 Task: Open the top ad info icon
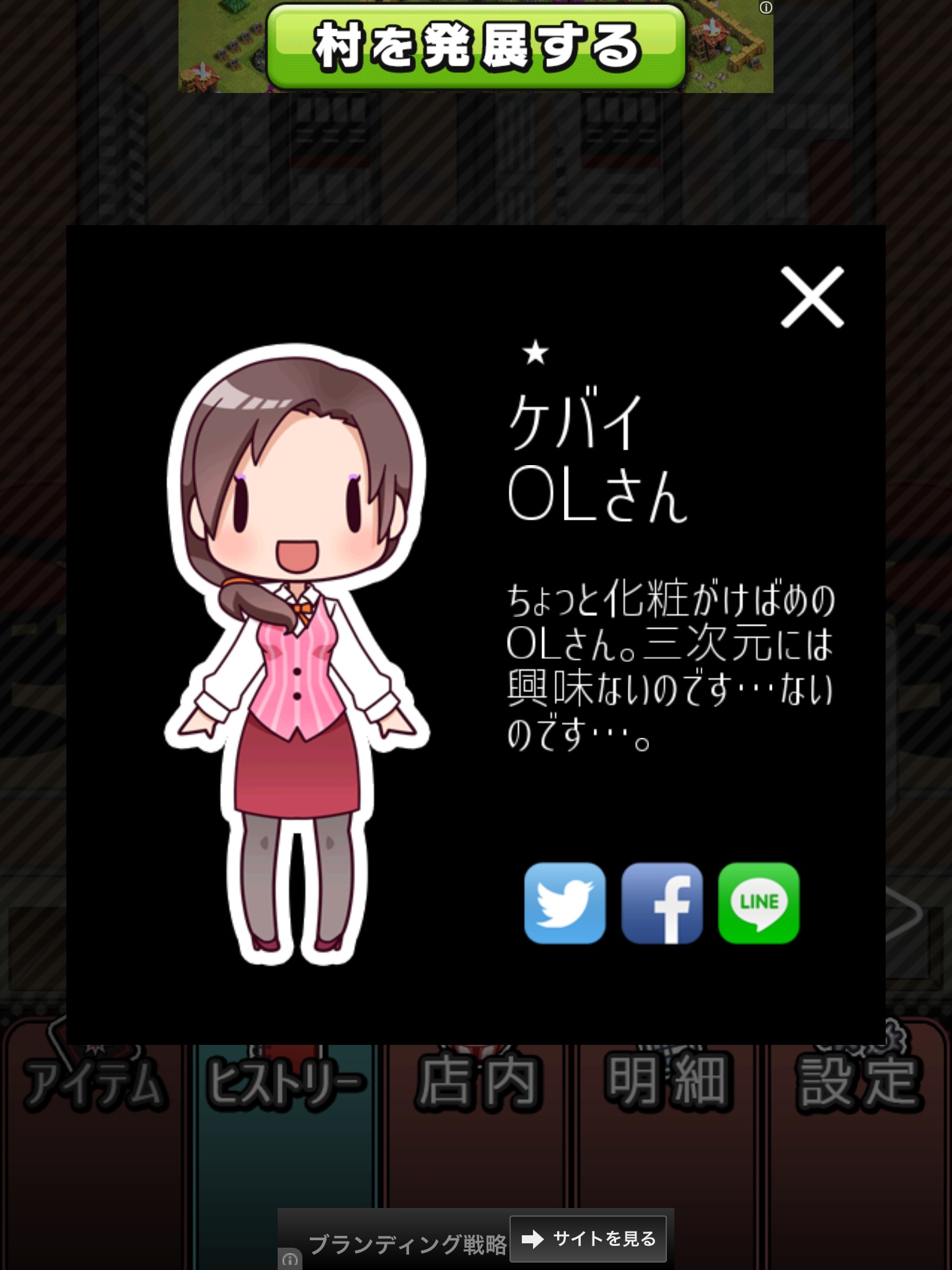click(x=766, y=8)
